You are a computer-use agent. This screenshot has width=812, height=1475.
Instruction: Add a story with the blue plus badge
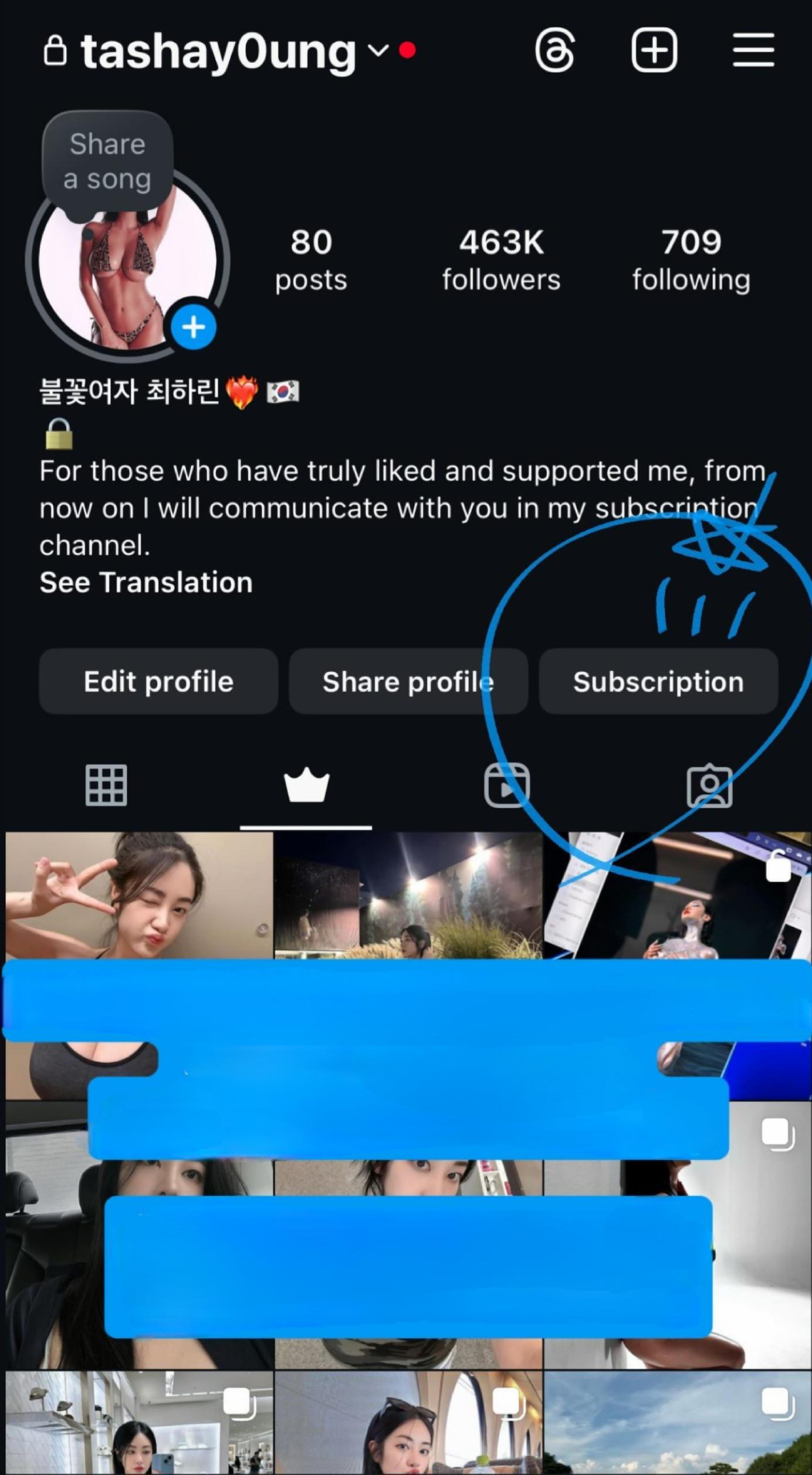click(x=194, y=327)
